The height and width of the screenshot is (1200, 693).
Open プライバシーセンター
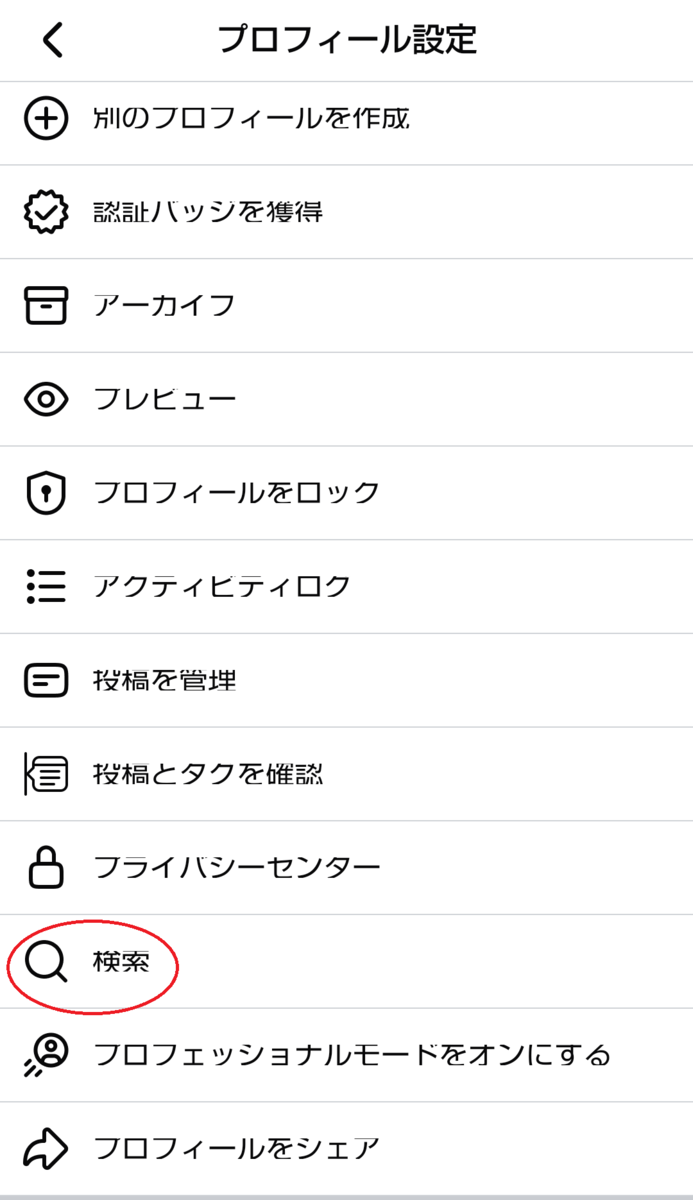[x=346, y=867]
